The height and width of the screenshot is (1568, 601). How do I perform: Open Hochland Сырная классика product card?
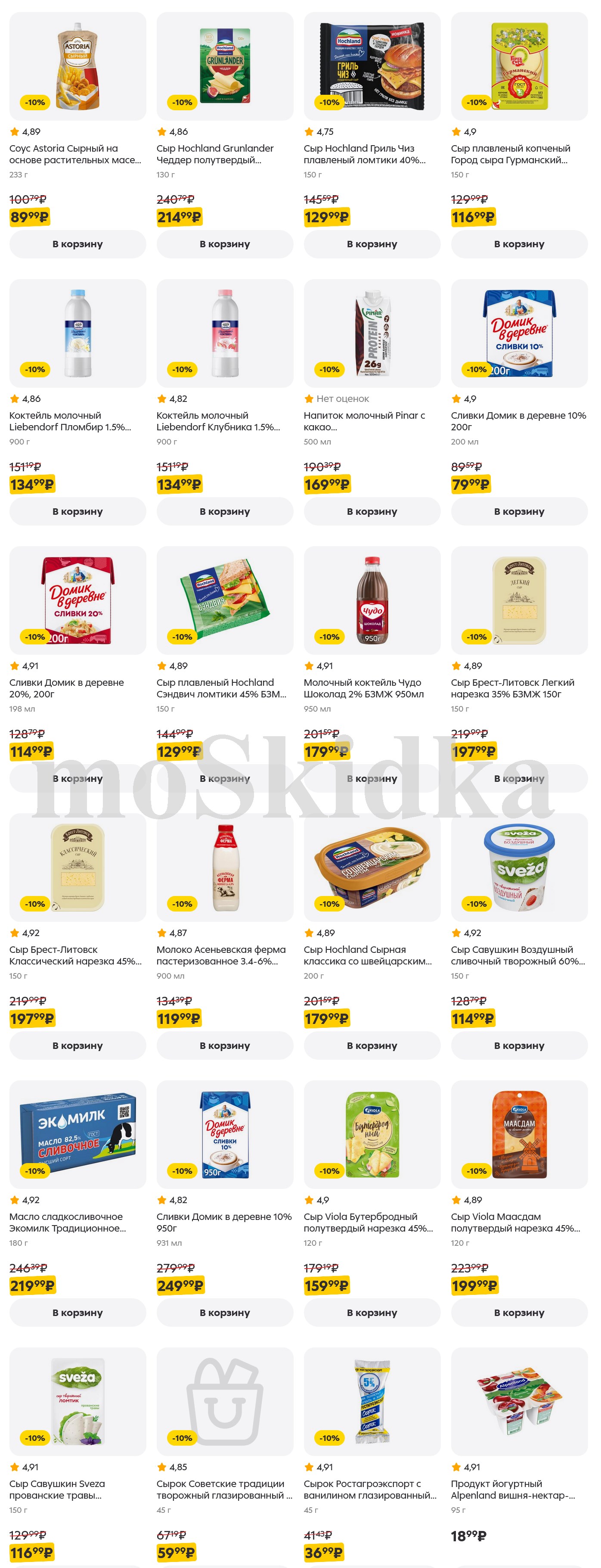372,868
